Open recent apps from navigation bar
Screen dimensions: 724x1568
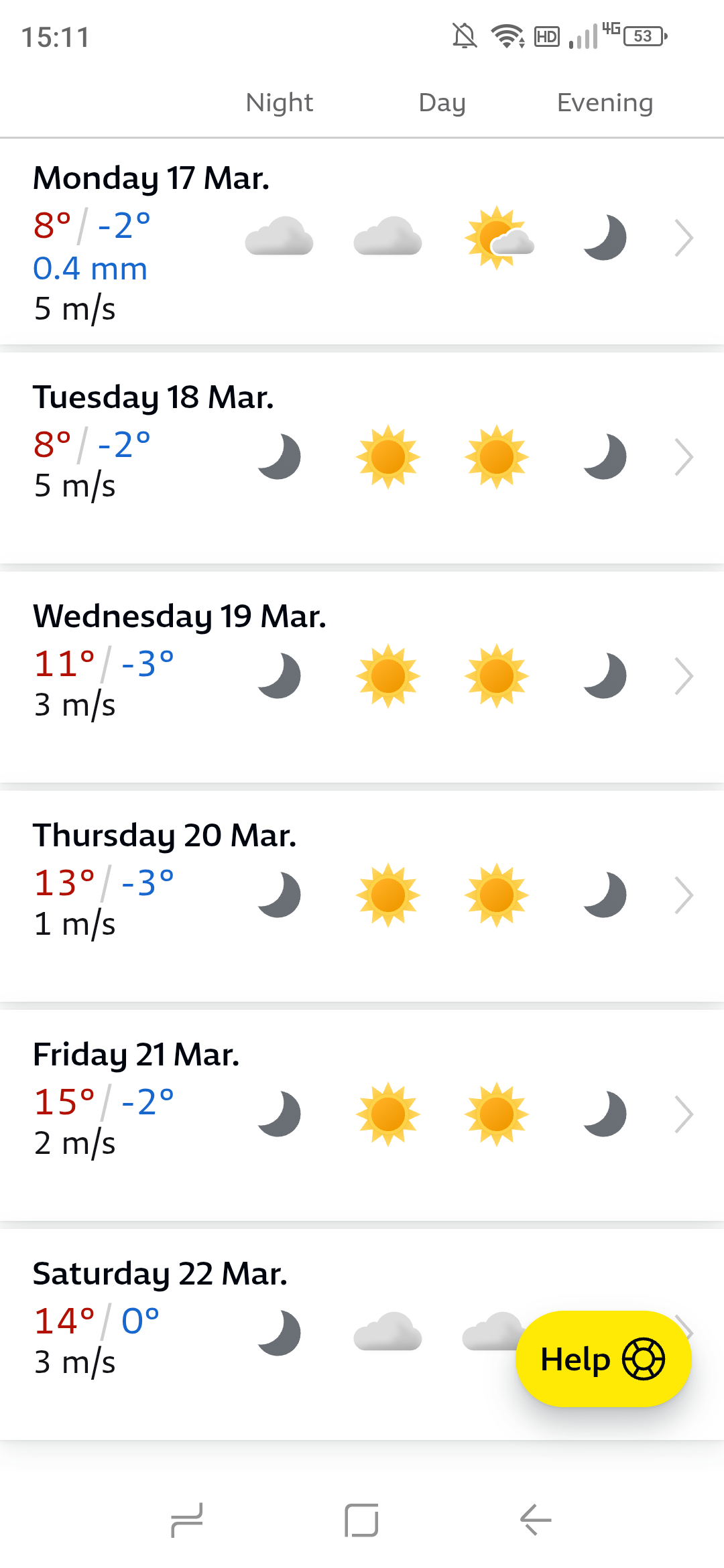tap(187, 1520)
